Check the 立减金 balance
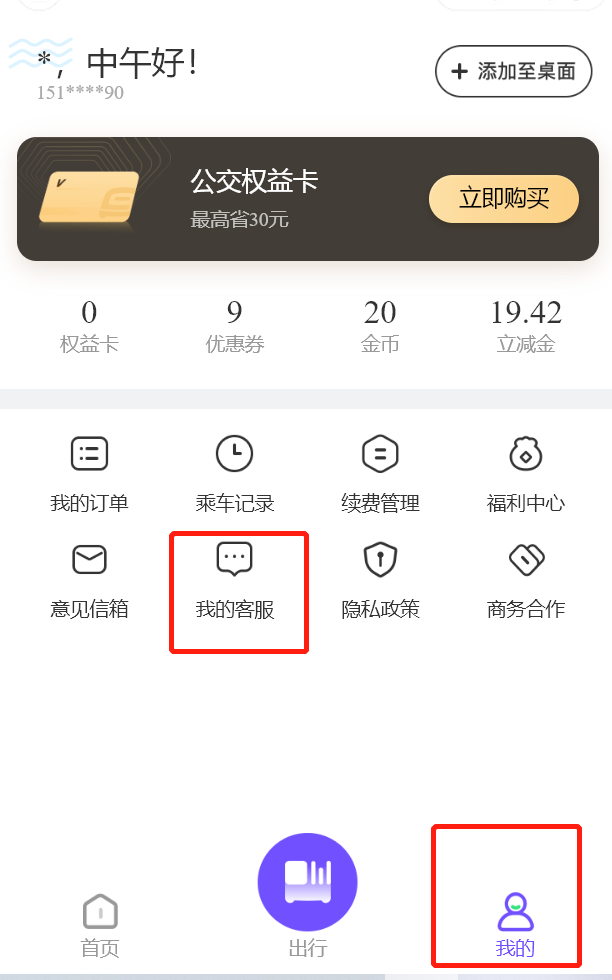Screen dimensions: 612x980 click(x=526, y=327)
